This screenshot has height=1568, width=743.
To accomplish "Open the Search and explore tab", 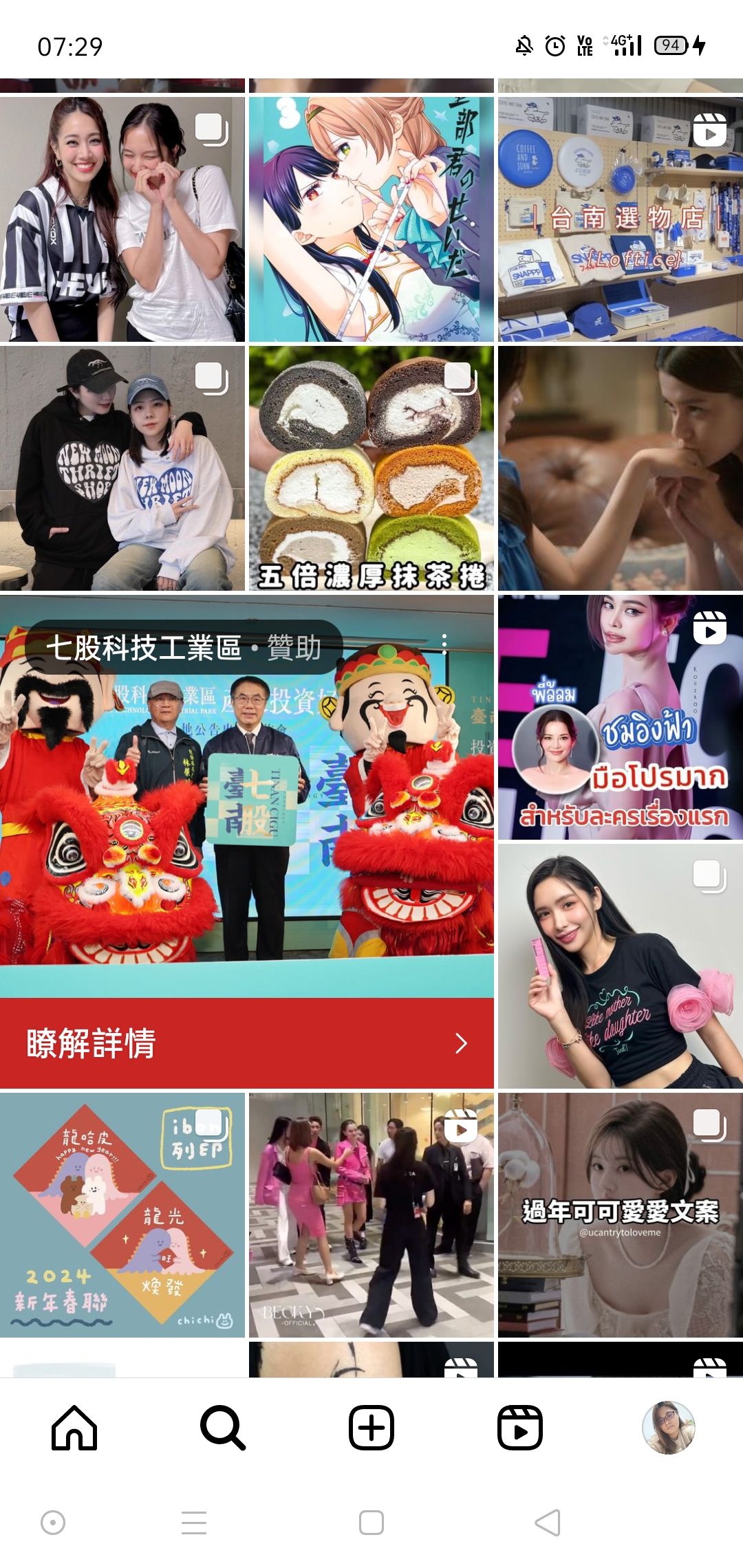I will click(223, 1428).
